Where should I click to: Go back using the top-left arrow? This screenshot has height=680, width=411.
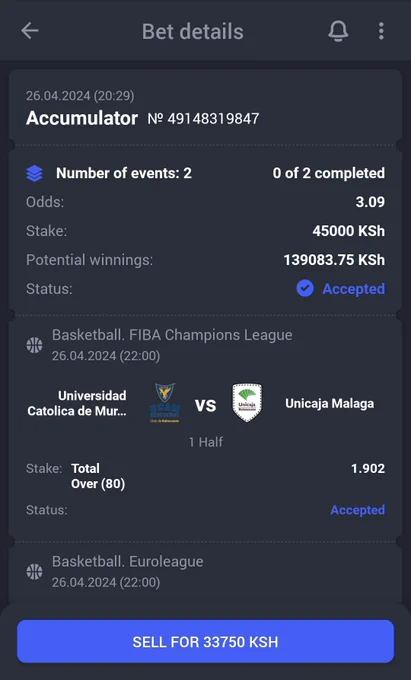(30, 31)
